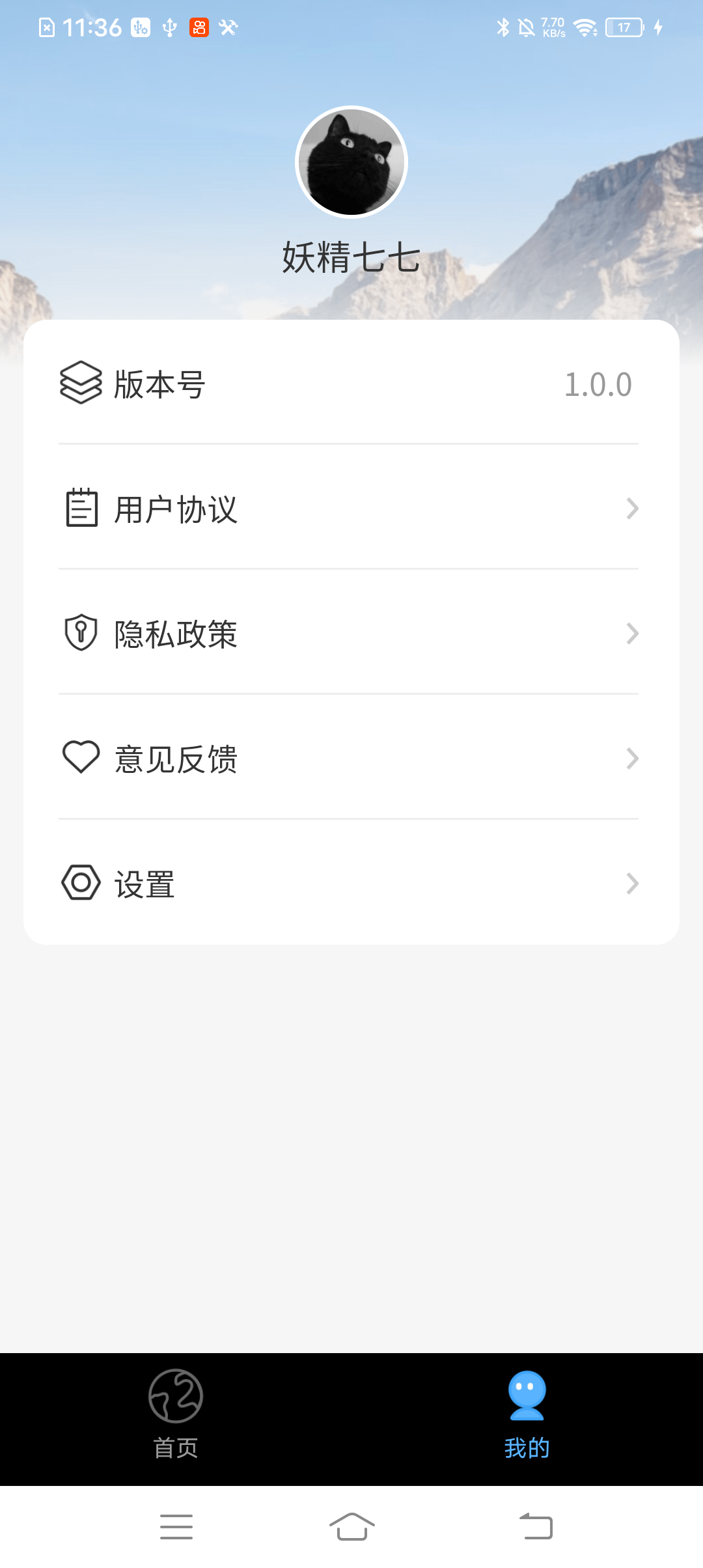The width and height of the screenshot is (703, 1568).
Task: Click the version number 1.0.0
Action: point(598,384)
